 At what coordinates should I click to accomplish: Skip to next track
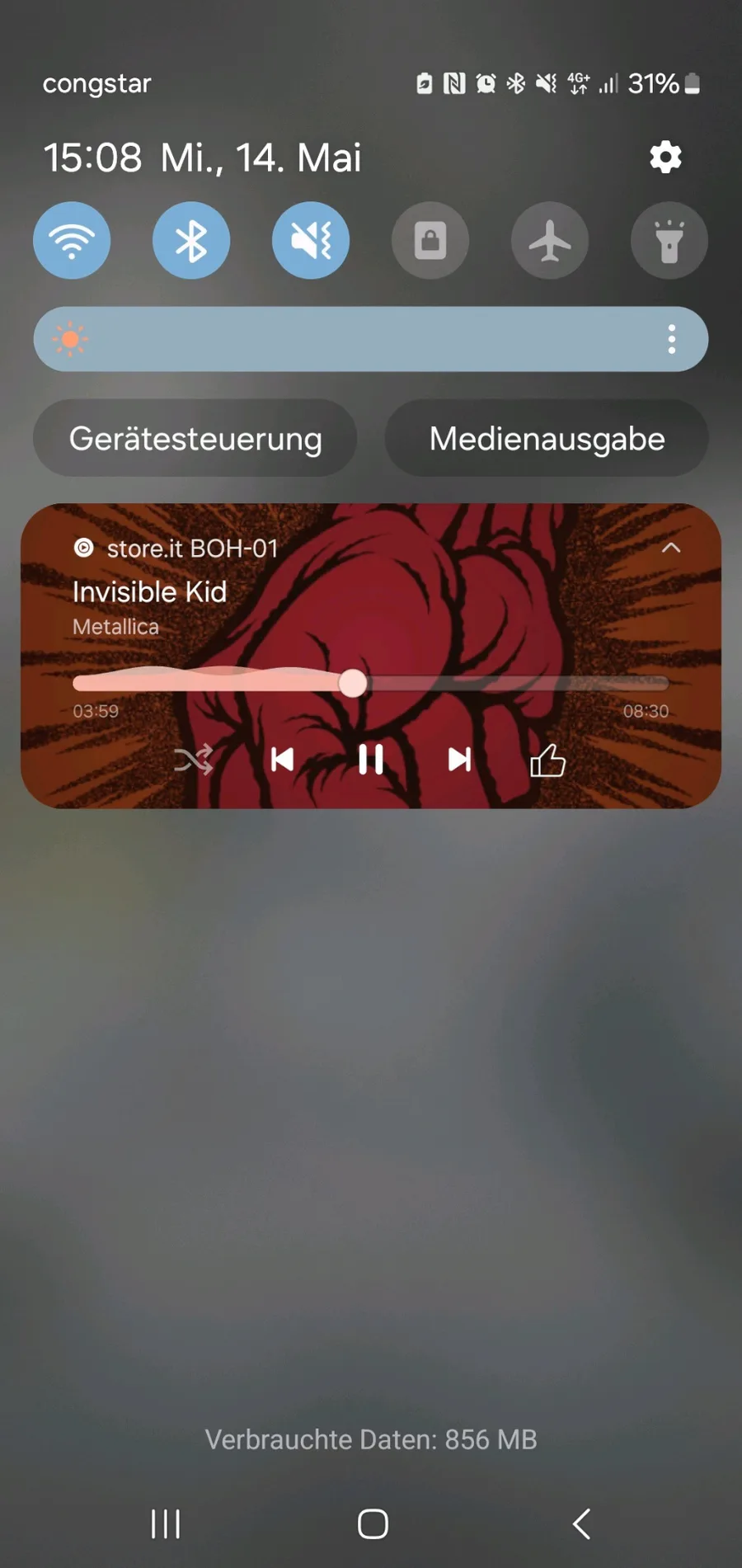click(459, 760)
